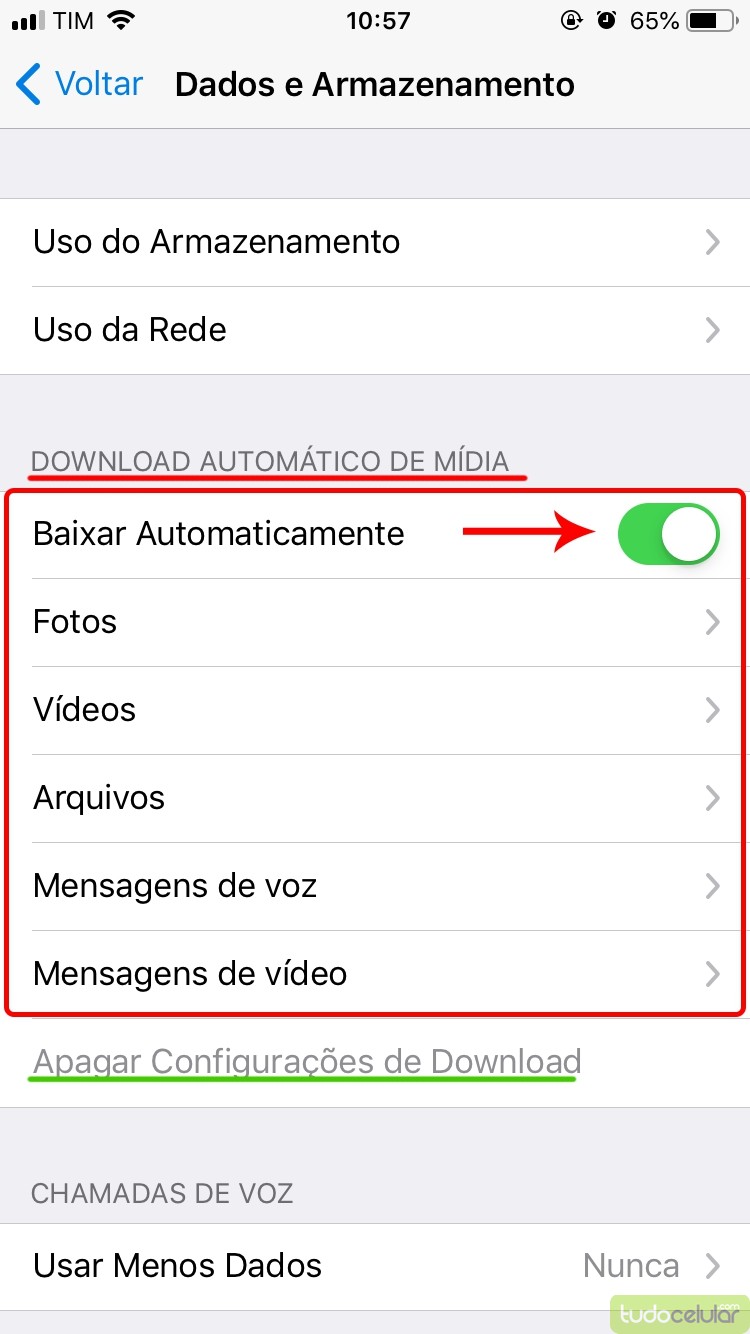This screenshot has width=750, height=1334.
Task: Open Mensagens de vídeo settings
Action: click(x=375, y=974)
